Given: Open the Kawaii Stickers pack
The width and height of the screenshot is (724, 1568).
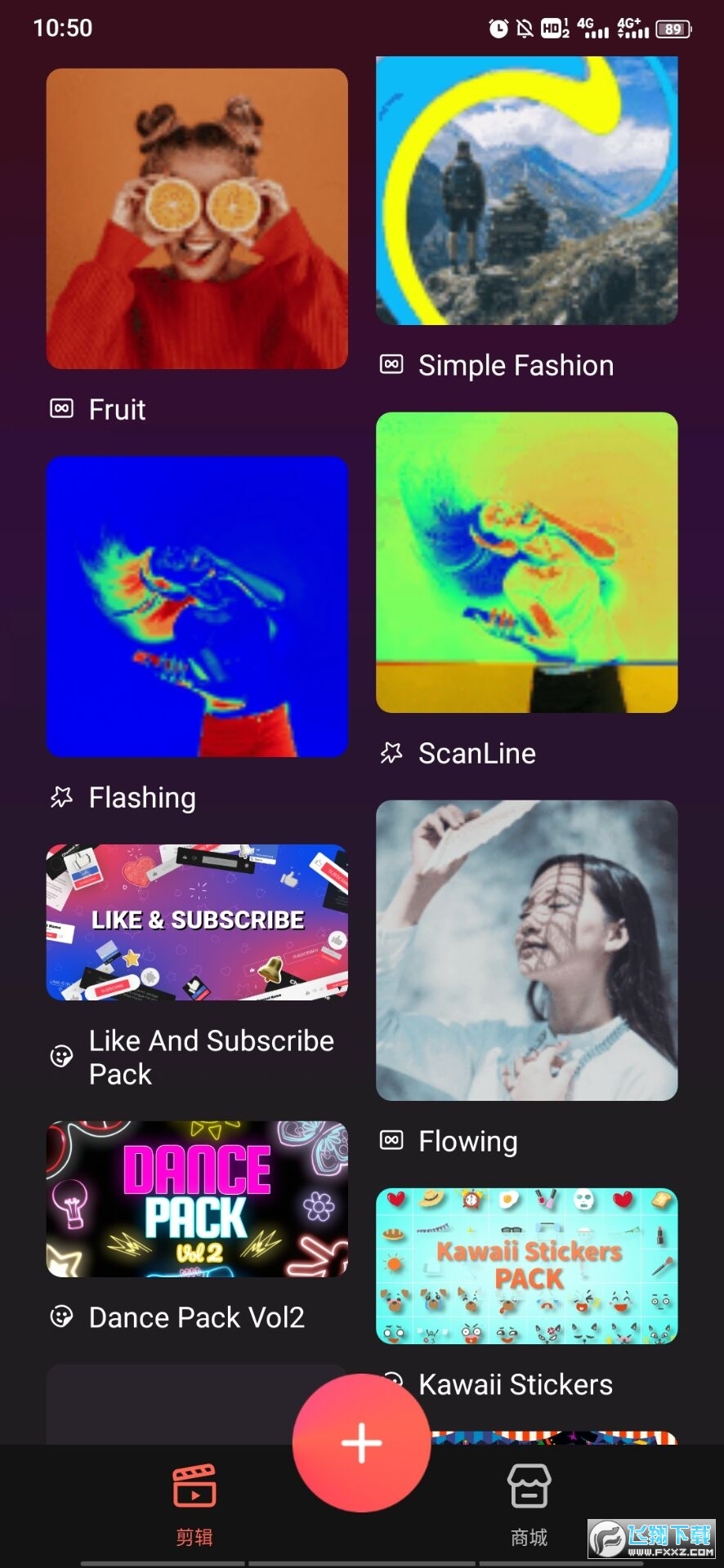Looking at the screenshot, I should 526,1266.
